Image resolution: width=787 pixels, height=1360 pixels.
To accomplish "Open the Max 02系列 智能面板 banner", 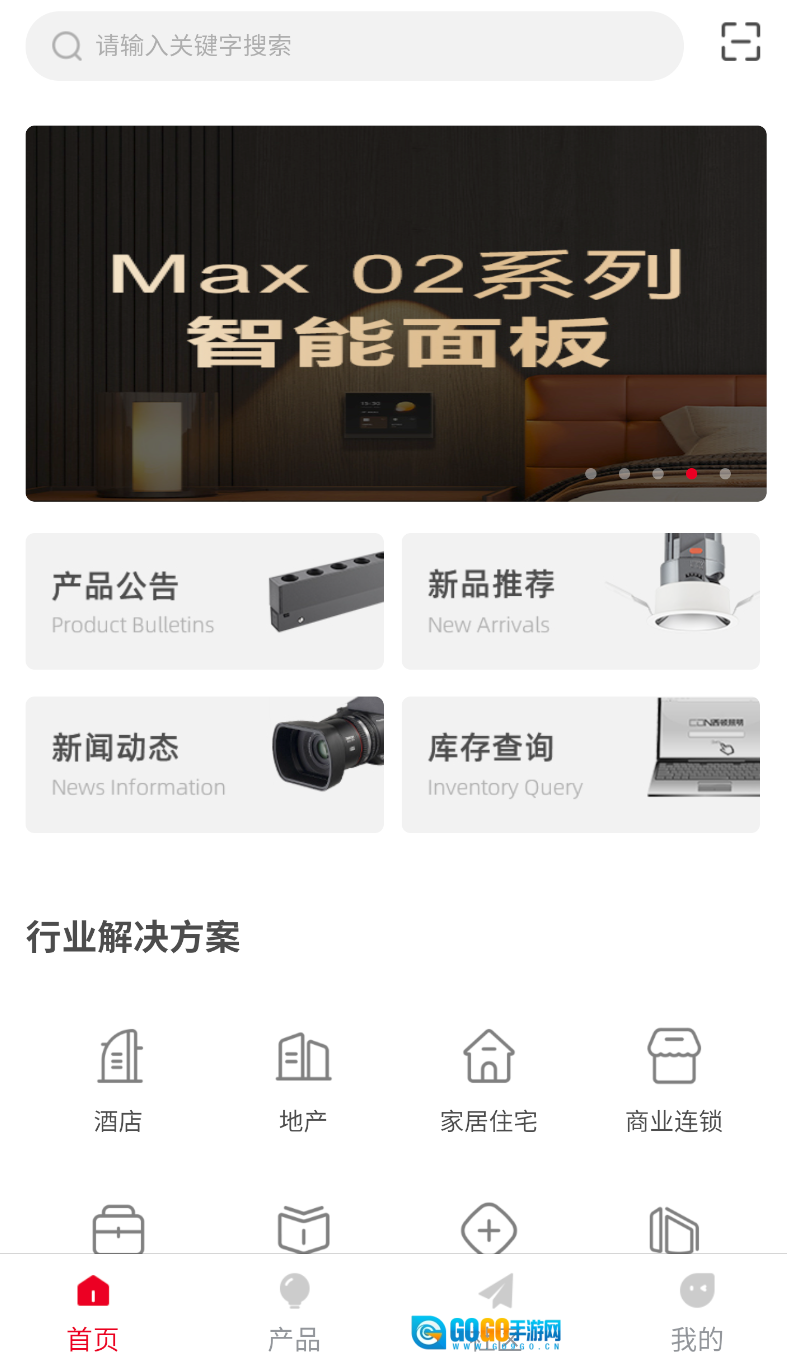I will tap(396, 313).
